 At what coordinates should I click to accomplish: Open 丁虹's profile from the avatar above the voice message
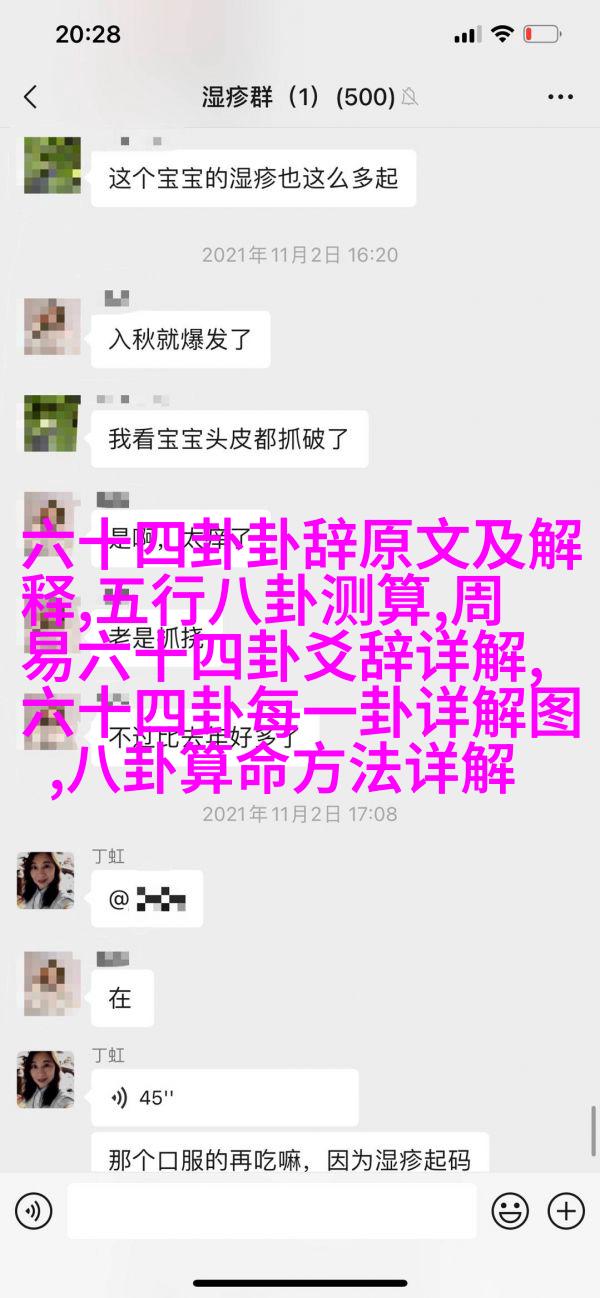pos(46,1077)
